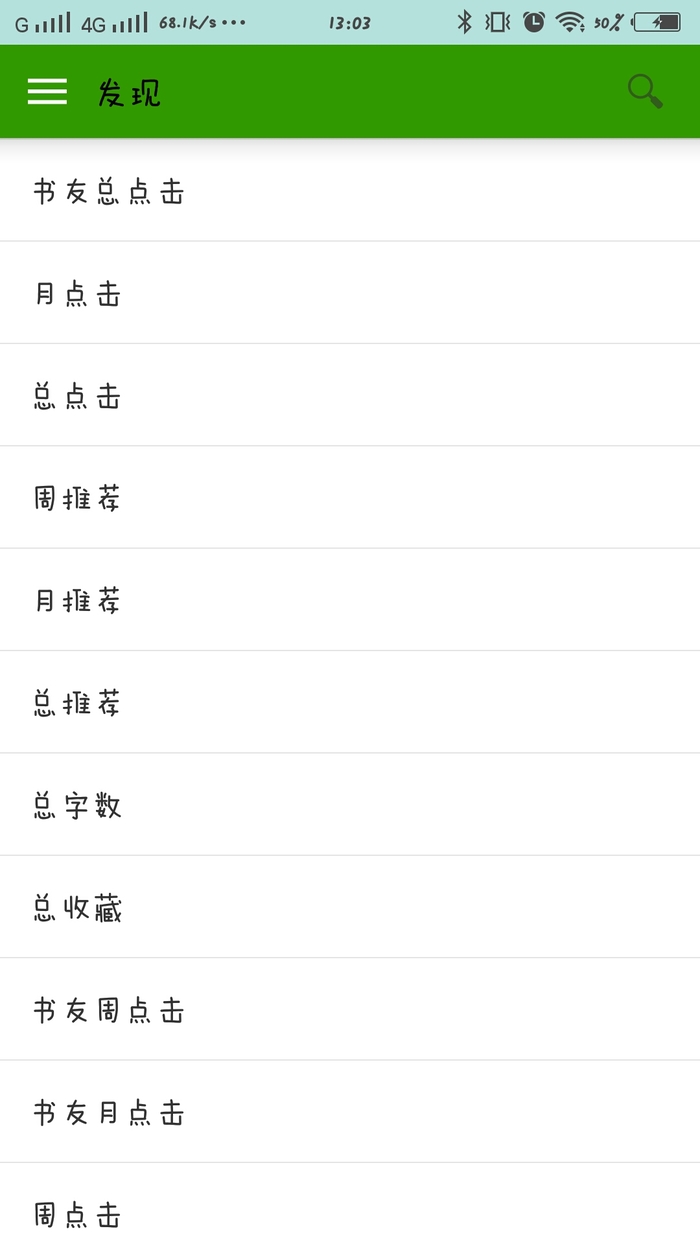
Task: View the 周推荐 list
Action: coord(77,498)
